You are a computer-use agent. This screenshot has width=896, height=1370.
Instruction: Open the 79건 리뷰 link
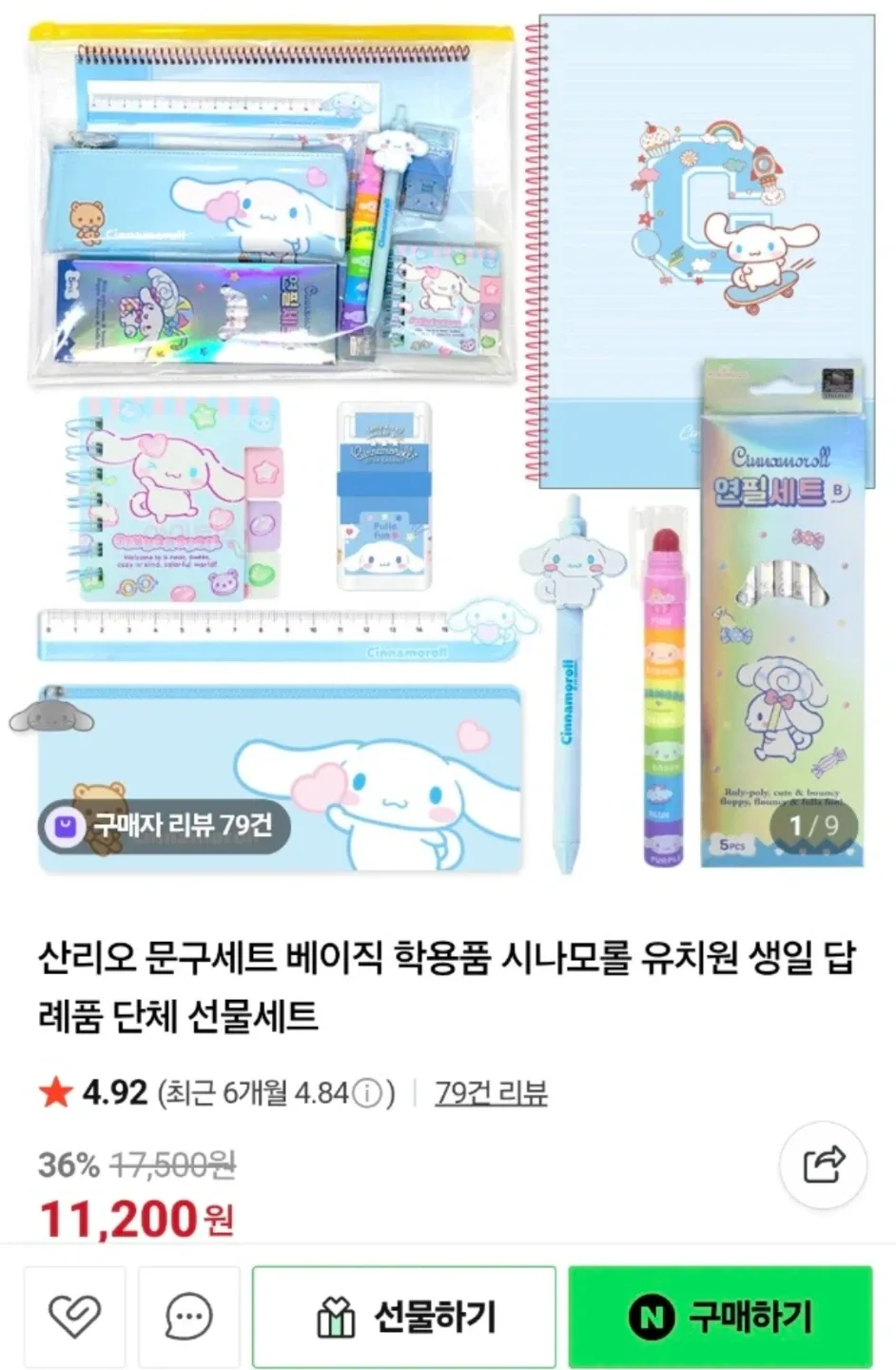491,1092
